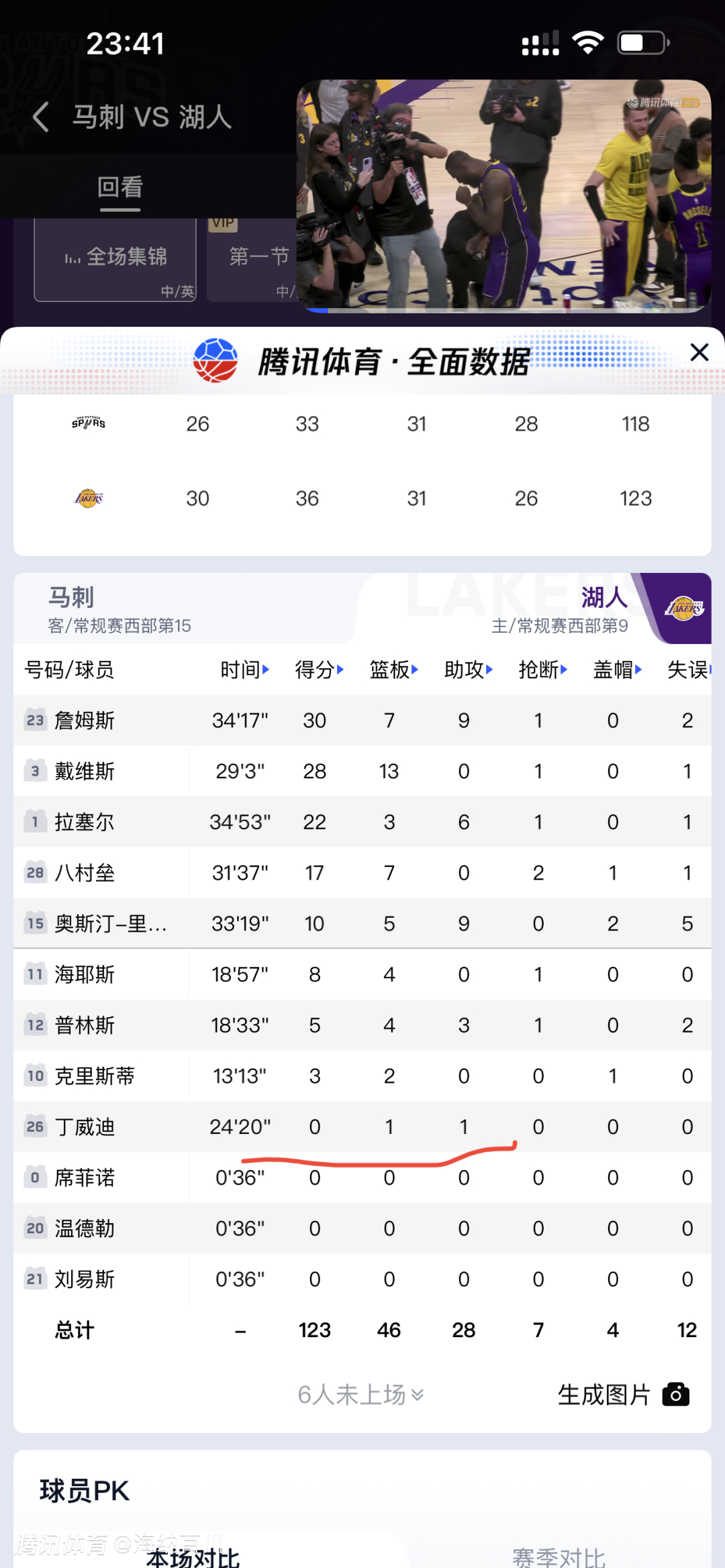725x1568 pixels.
Task: Sort players by 时间
Action: [x=244, y=670]
